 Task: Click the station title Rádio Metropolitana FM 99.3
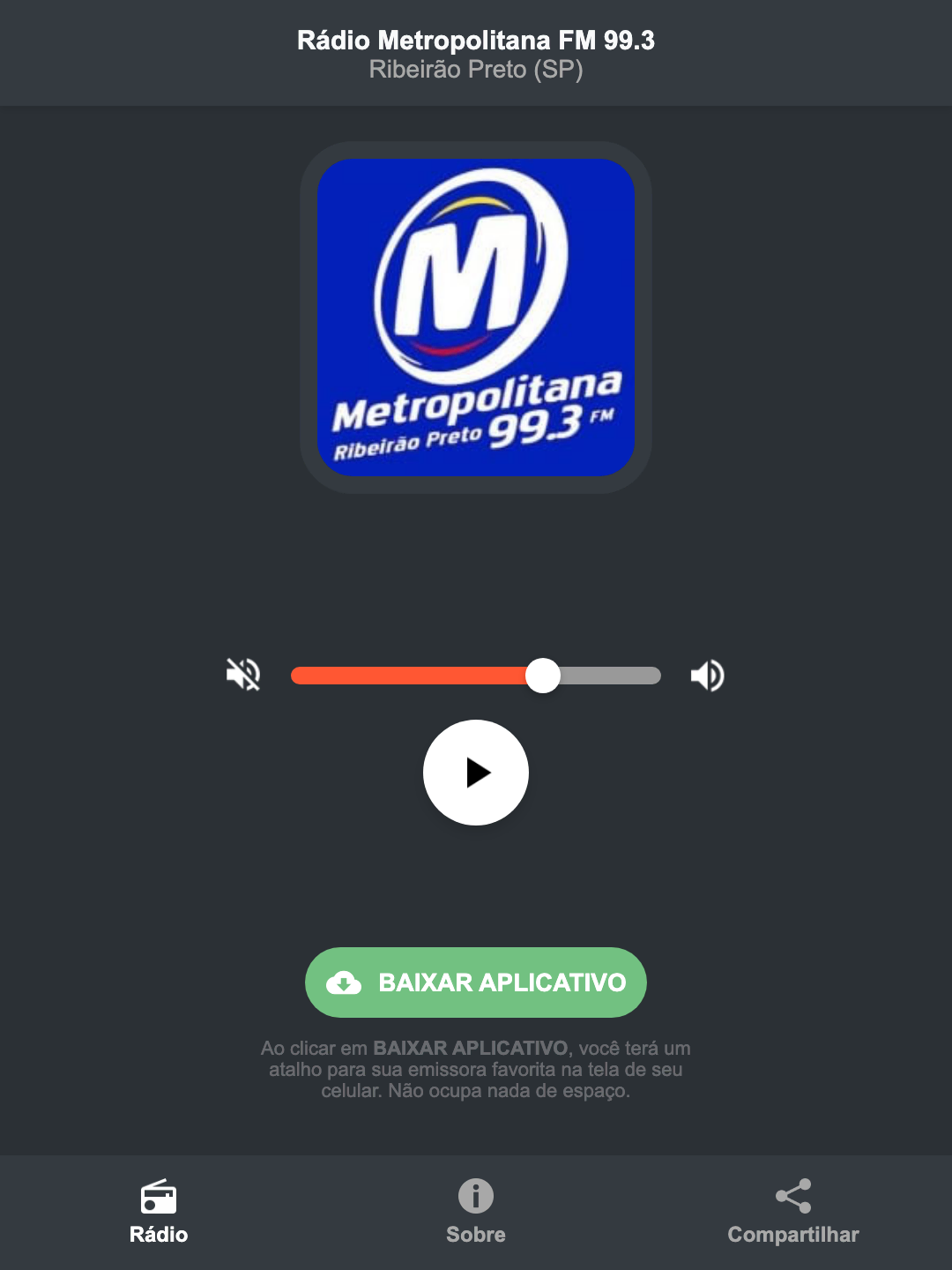click(475, 40)
